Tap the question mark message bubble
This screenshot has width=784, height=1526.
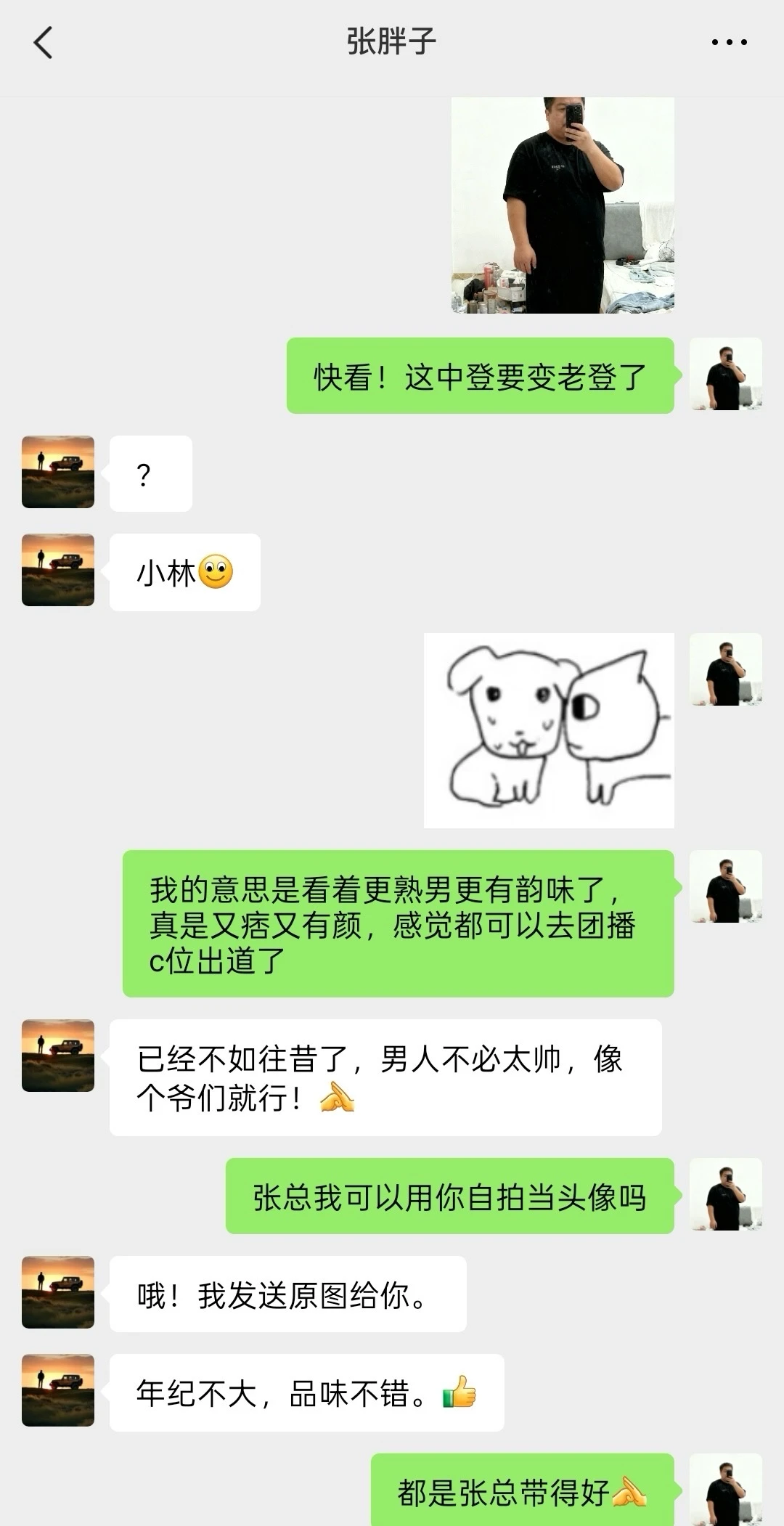coord(150,473)
